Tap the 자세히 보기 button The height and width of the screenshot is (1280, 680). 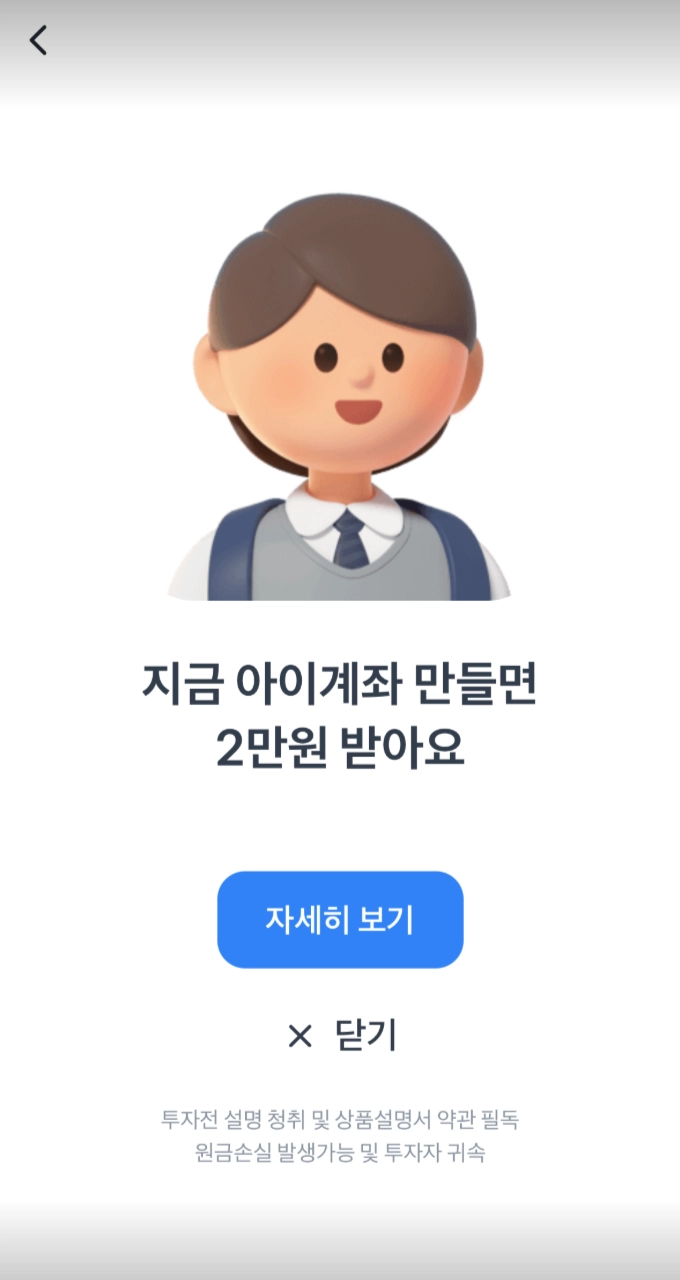point(340,919)
